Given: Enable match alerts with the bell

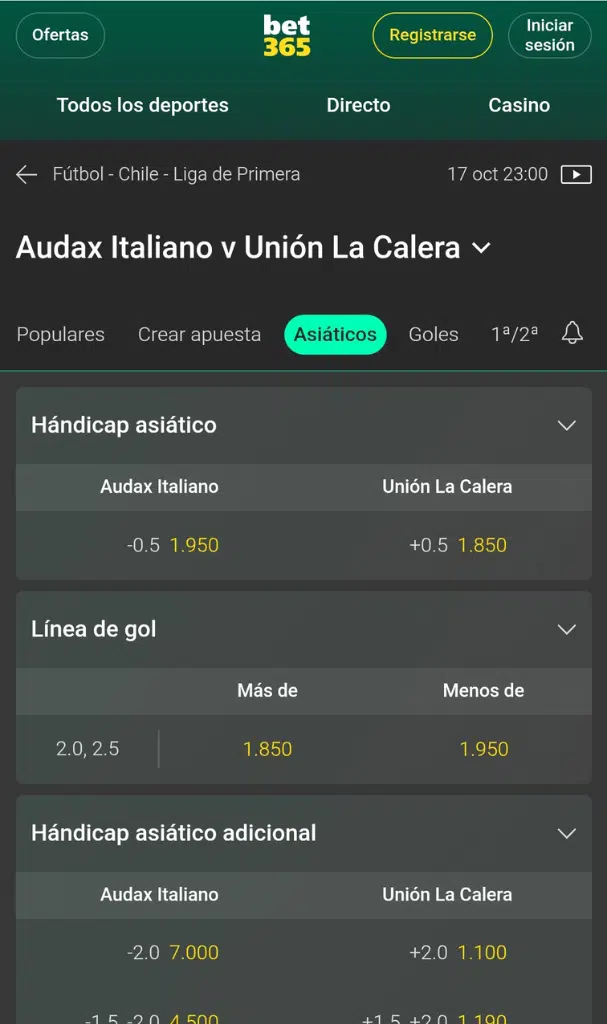Looking at the screenshot, I should pos(572,334).
